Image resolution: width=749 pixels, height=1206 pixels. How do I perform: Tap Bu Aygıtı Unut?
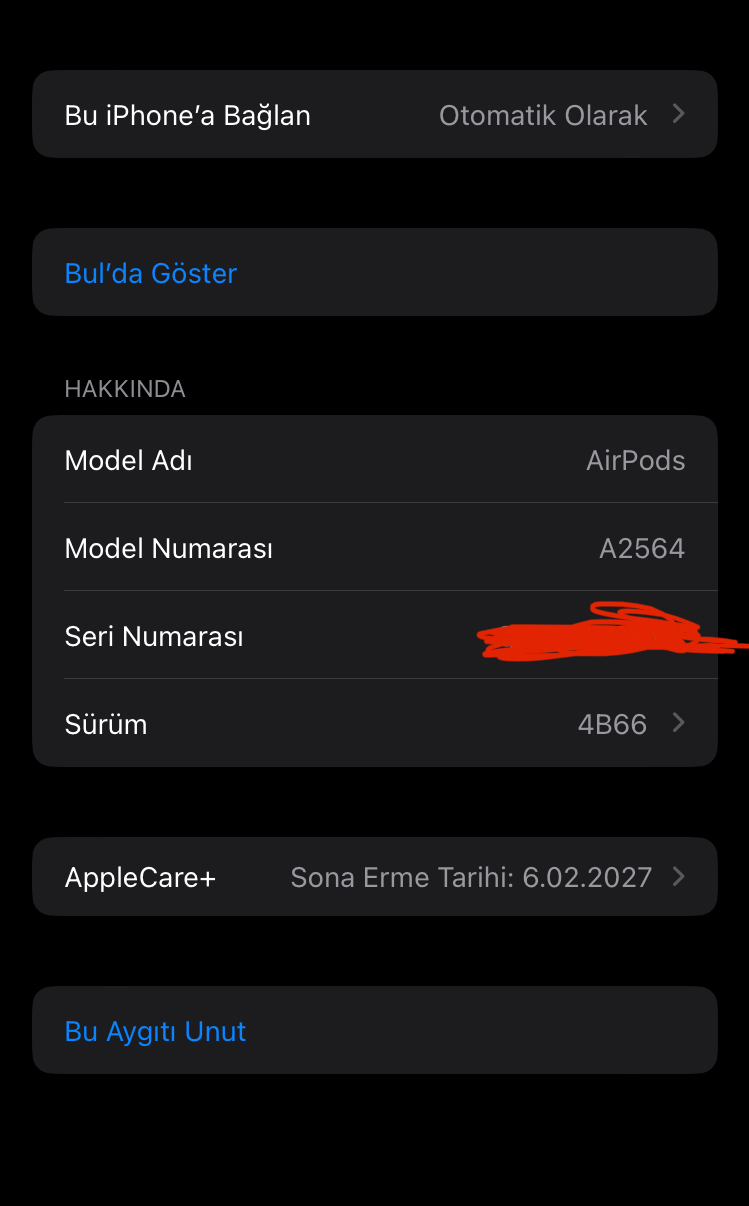(x=375, y=1030)
